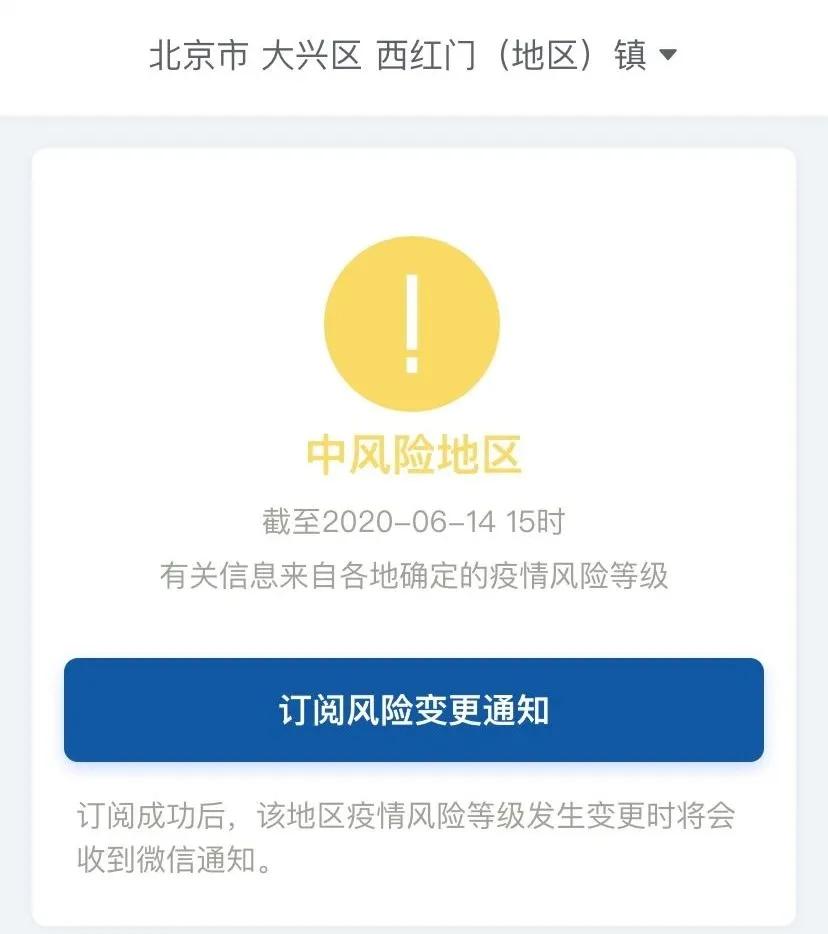Click the blue area above the card
This screenshot has width=828, height=934.
tap(414, 127)
